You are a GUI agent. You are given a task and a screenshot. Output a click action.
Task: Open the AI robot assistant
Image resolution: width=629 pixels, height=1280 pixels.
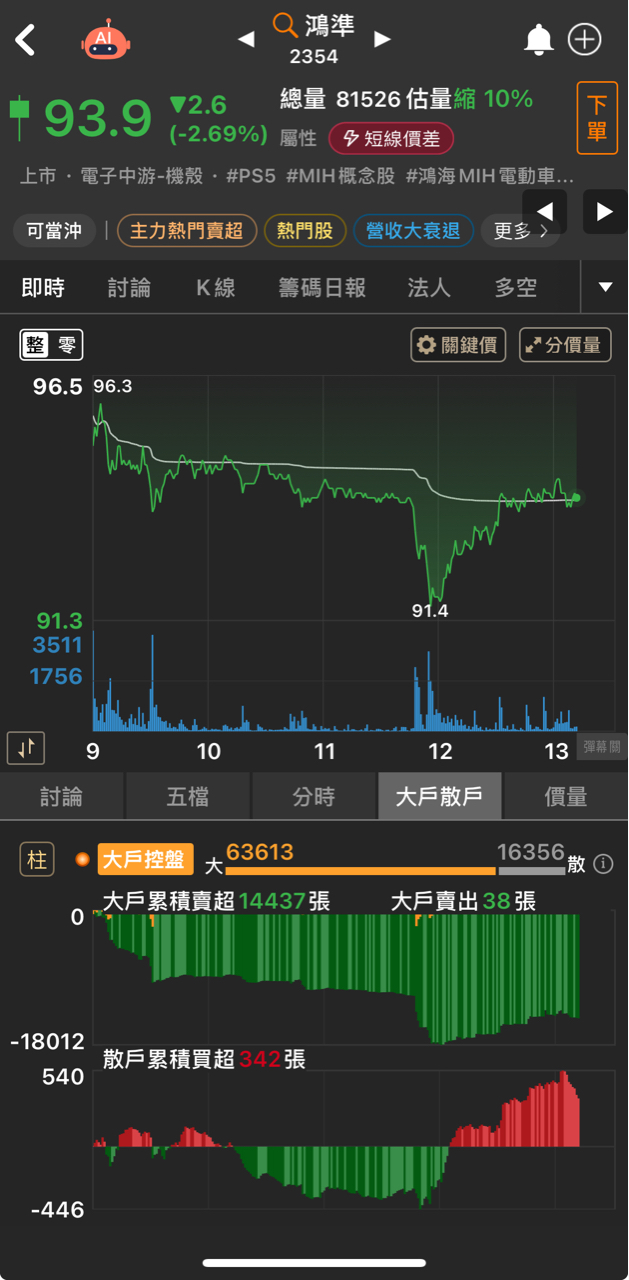[x=106, y=40]
